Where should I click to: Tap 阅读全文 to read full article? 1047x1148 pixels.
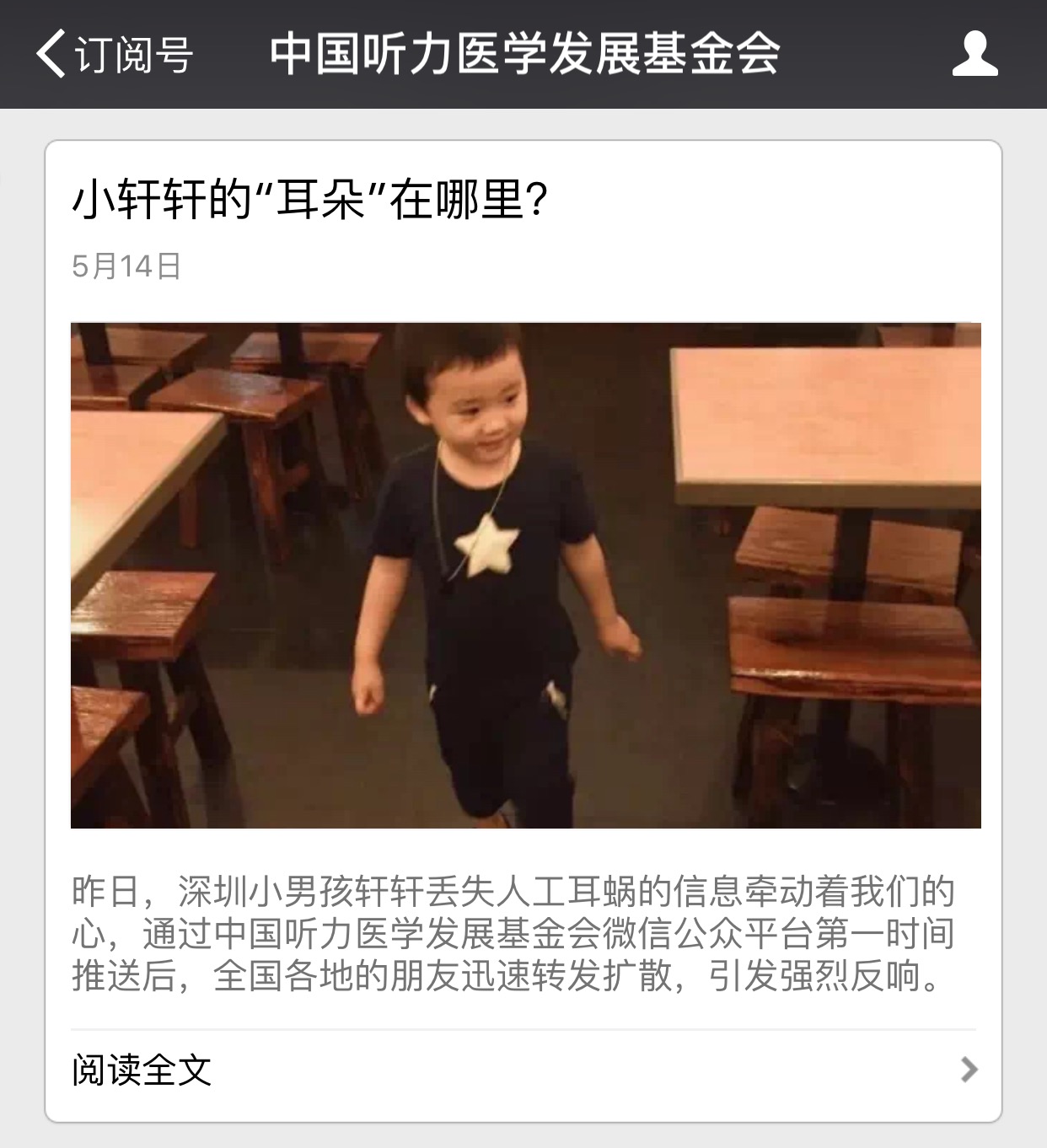(142, 1070)
